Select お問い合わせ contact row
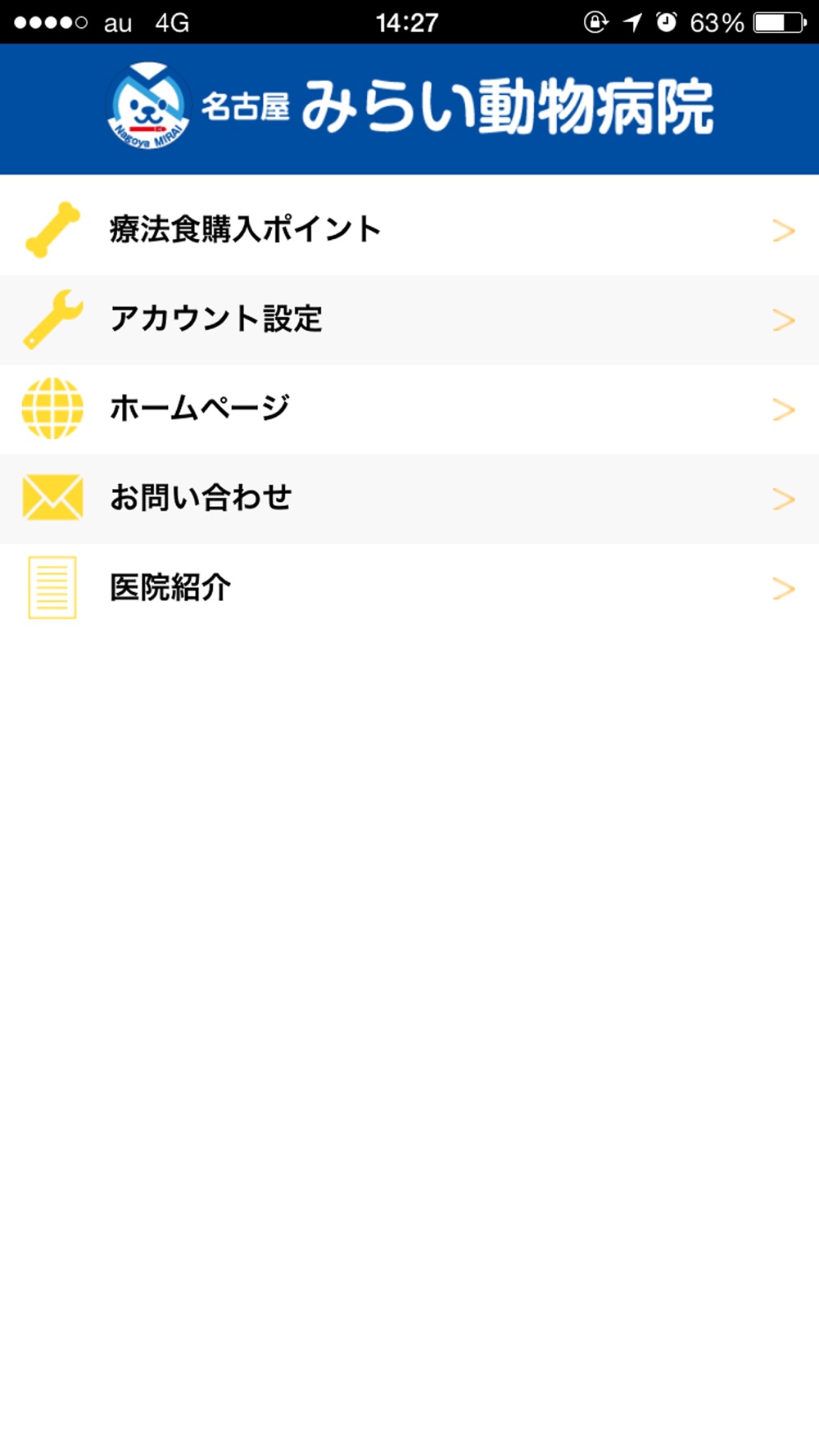The width and height of the screenshot is (819, 1456). point(409,499)
